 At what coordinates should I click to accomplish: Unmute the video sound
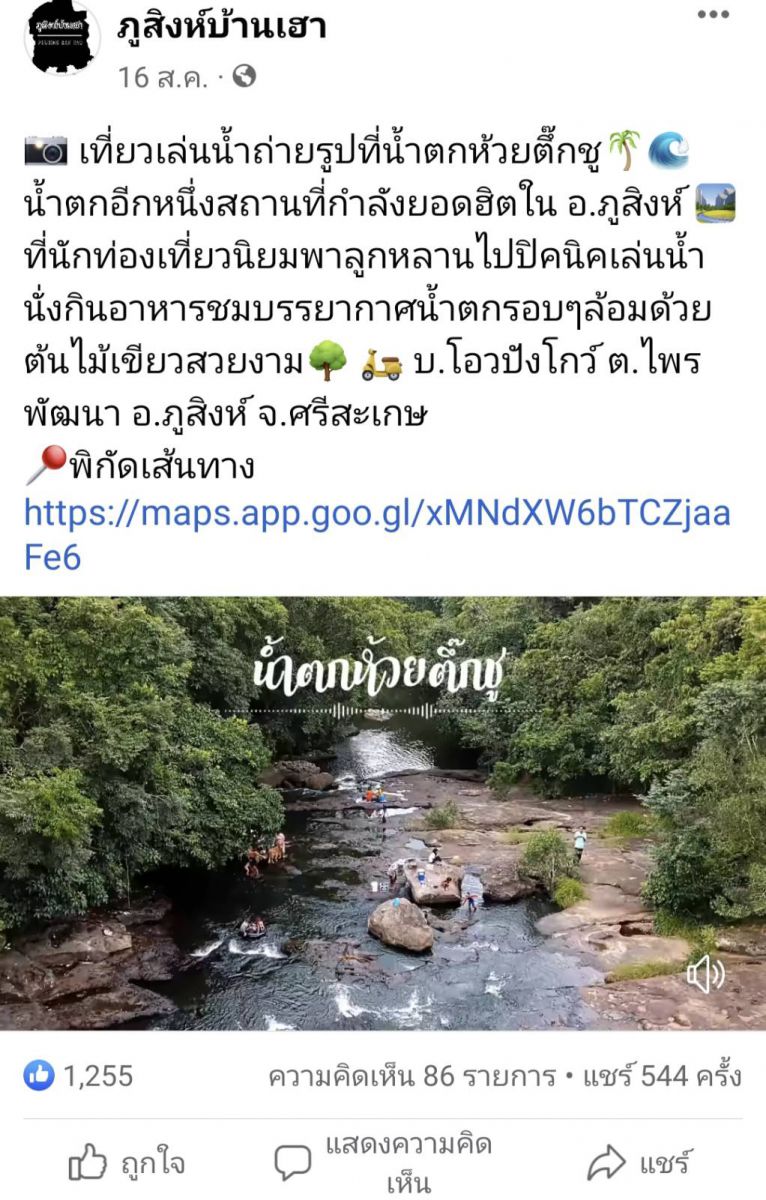[x=705, y=974]
